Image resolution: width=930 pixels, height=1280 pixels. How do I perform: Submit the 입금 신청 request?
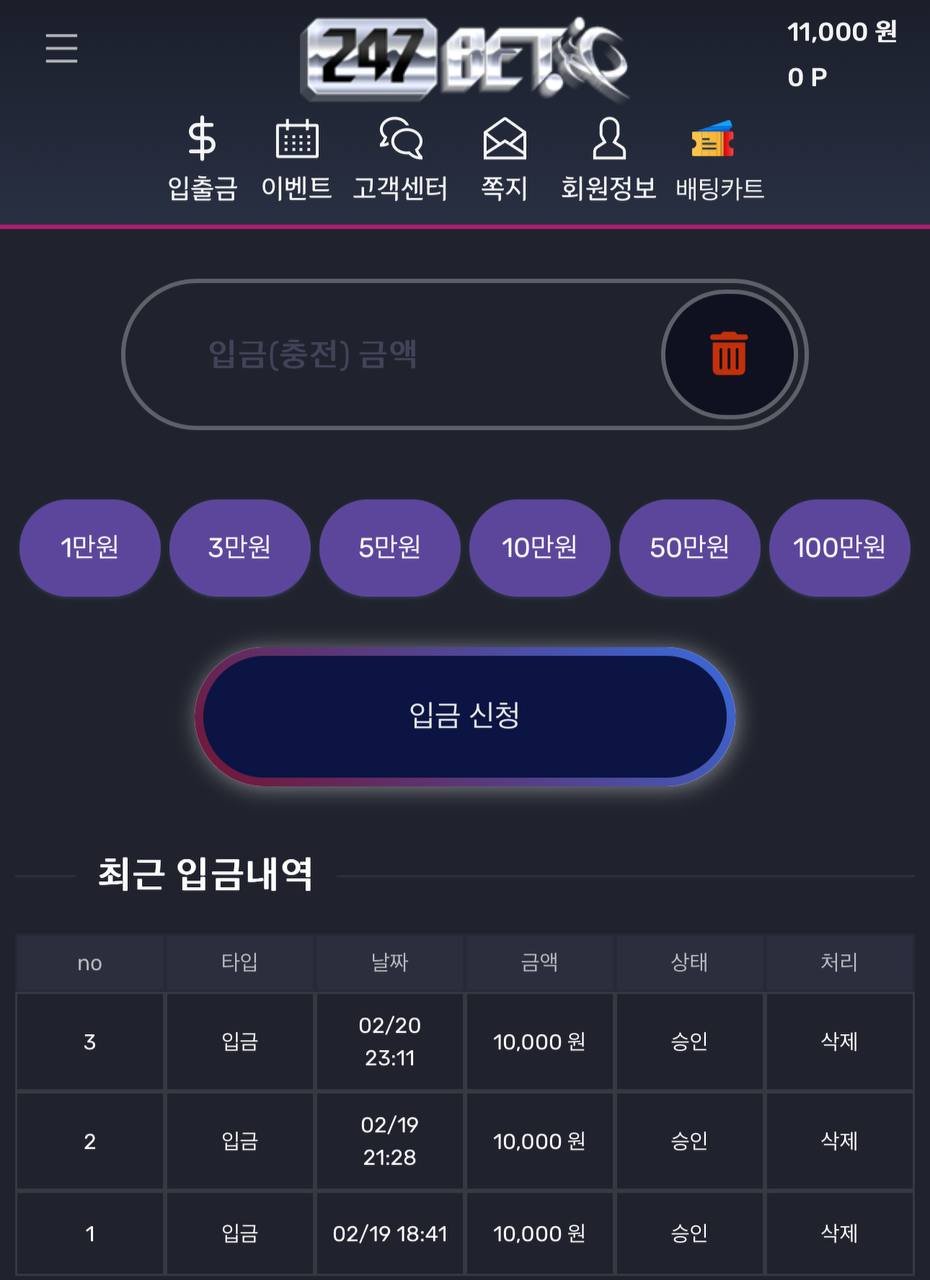(465, 715)
